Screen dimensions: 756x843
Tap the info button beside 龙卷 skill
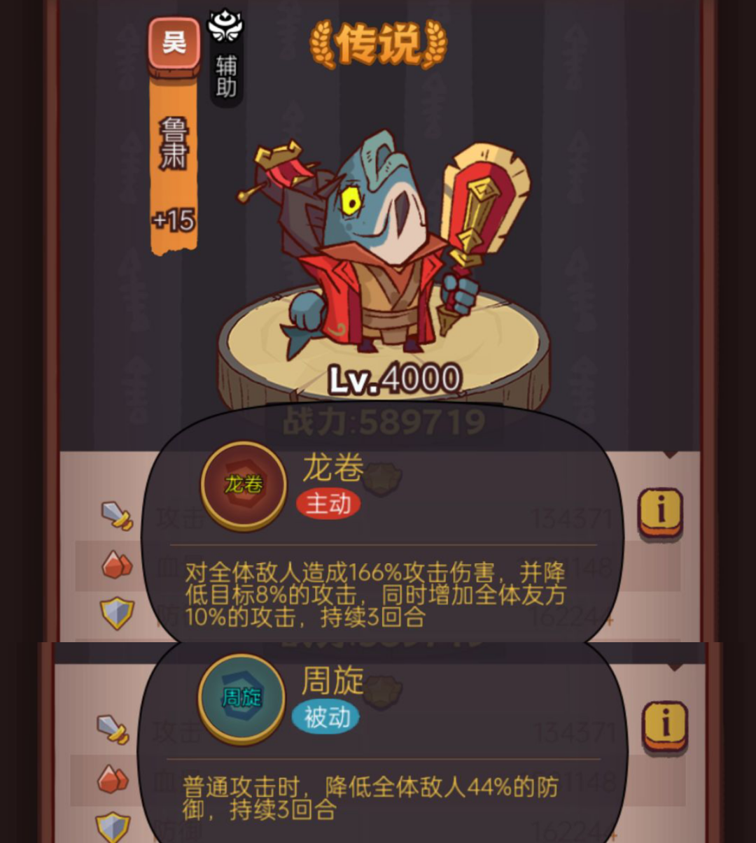(660, 511)
